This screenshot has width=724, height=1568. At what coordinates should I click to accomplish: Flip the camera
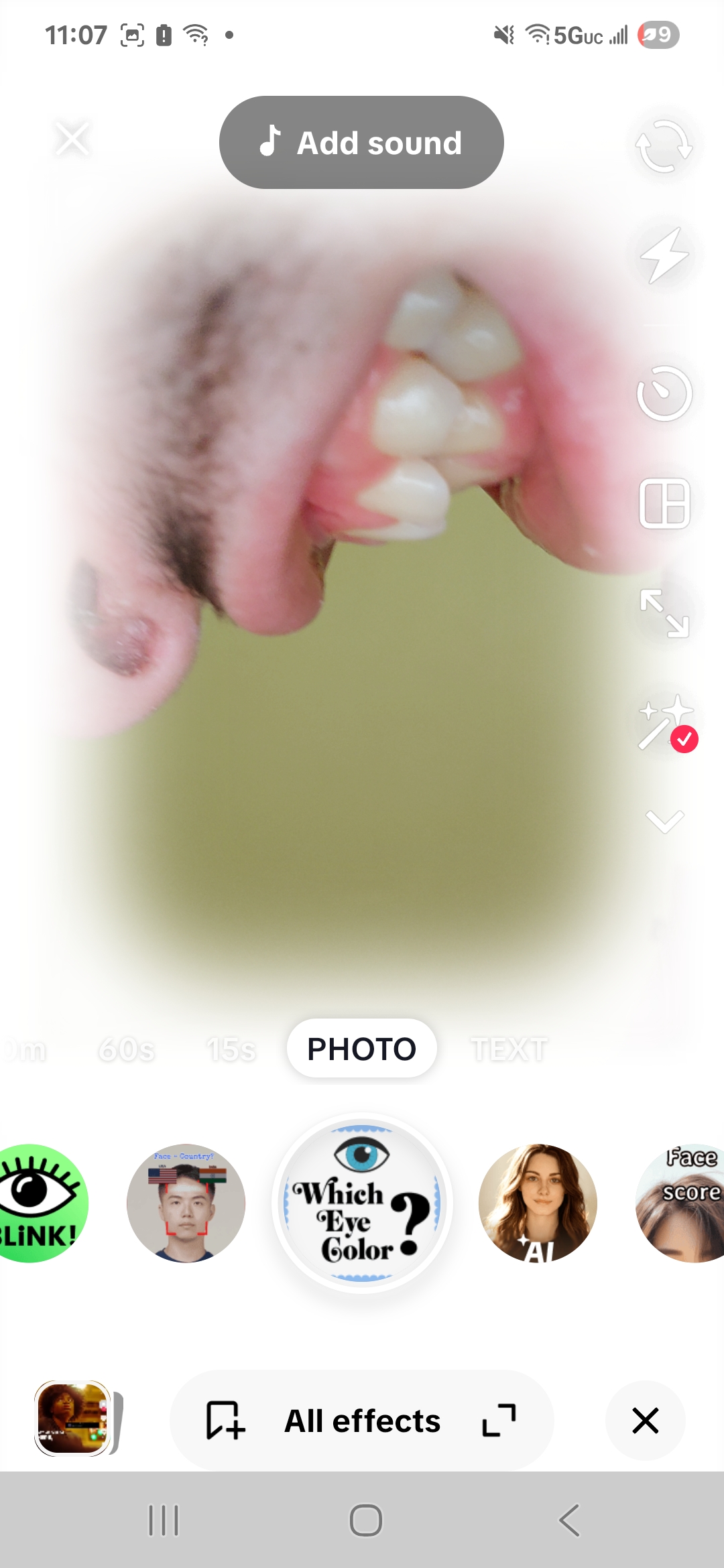[x=664, y=146]
